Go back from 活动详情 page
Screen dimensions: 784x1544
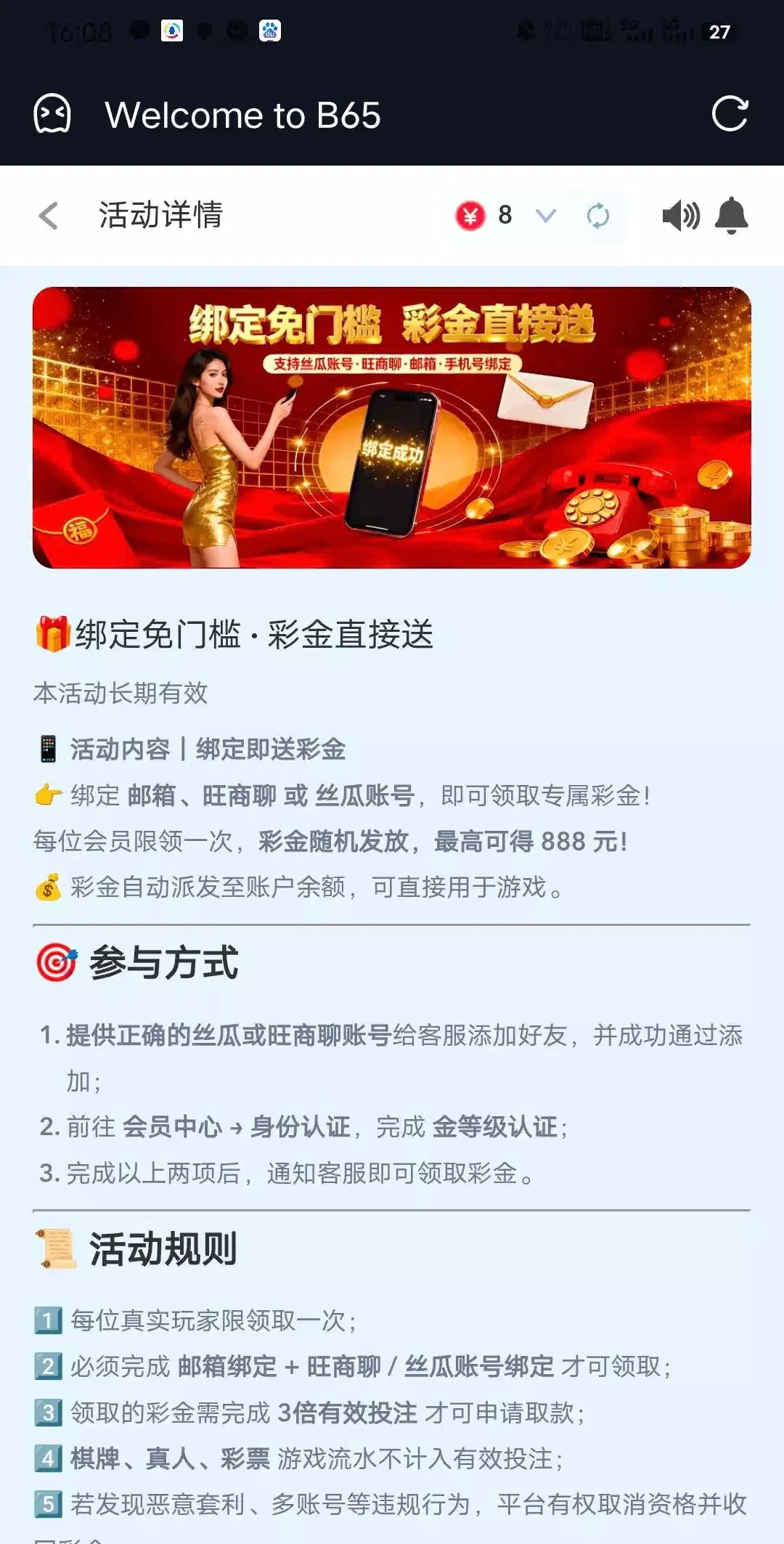tap(49, 216)
